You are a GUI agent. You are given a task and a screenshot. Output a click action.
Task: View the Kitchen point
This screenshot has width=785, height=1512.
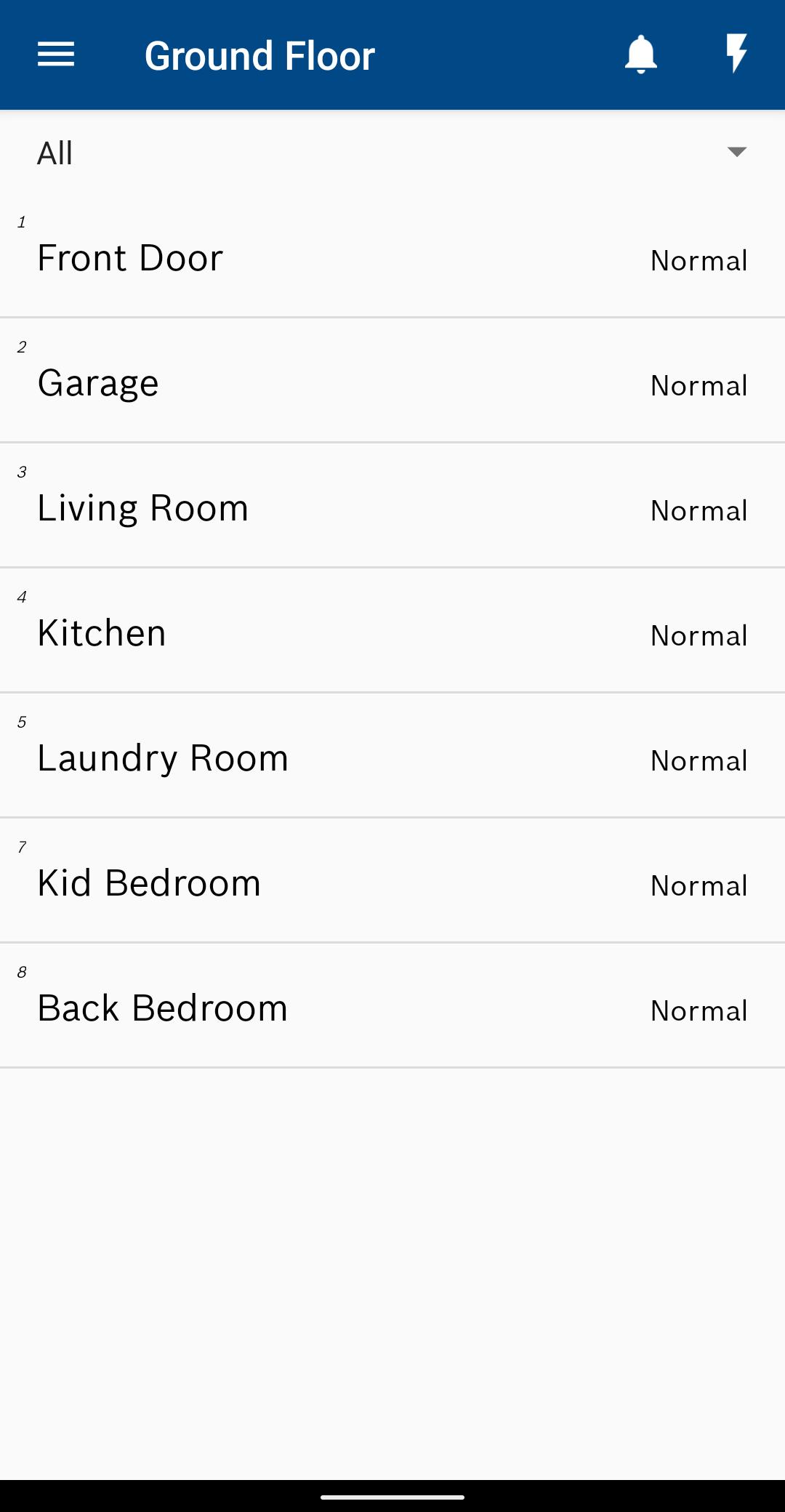(392, 633)
